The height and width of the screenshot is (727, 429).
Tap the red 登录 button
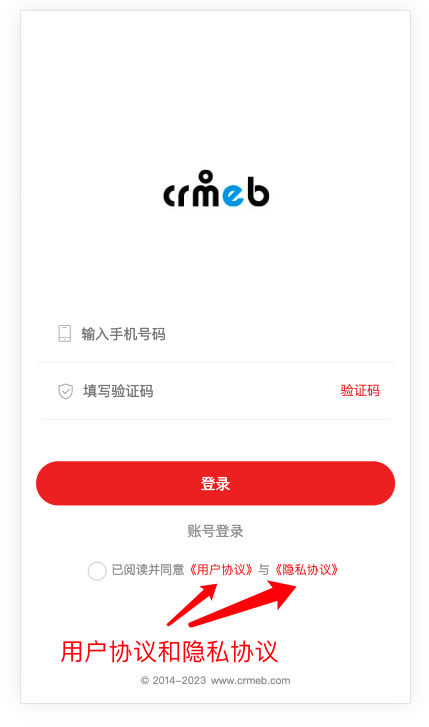point(215,483)
